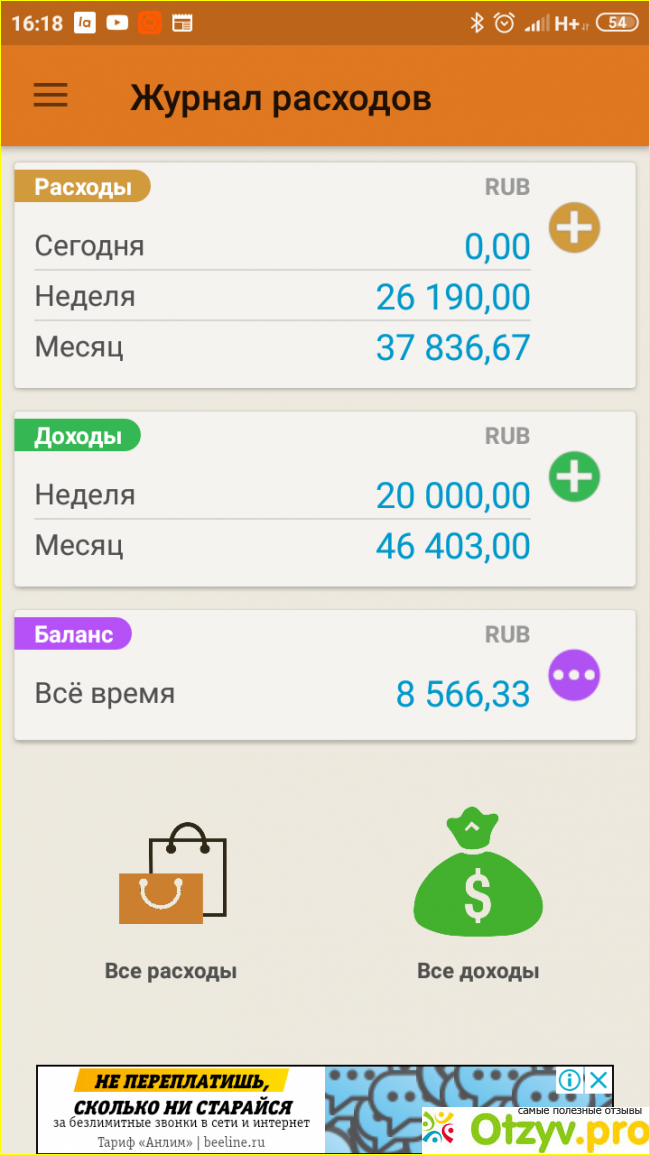Open the hamburger drawer menu
650x1155 pixels.
(50, 95)
